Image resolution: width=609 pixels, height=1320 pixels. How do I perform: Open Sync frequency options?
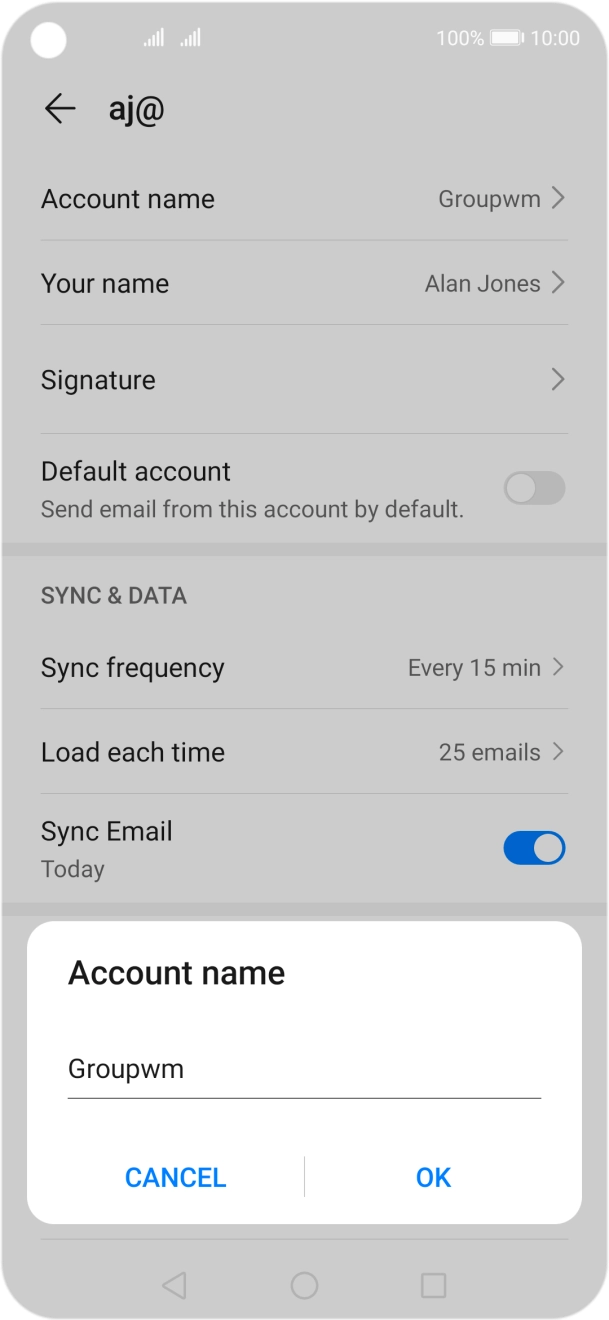tap(304, 668)
